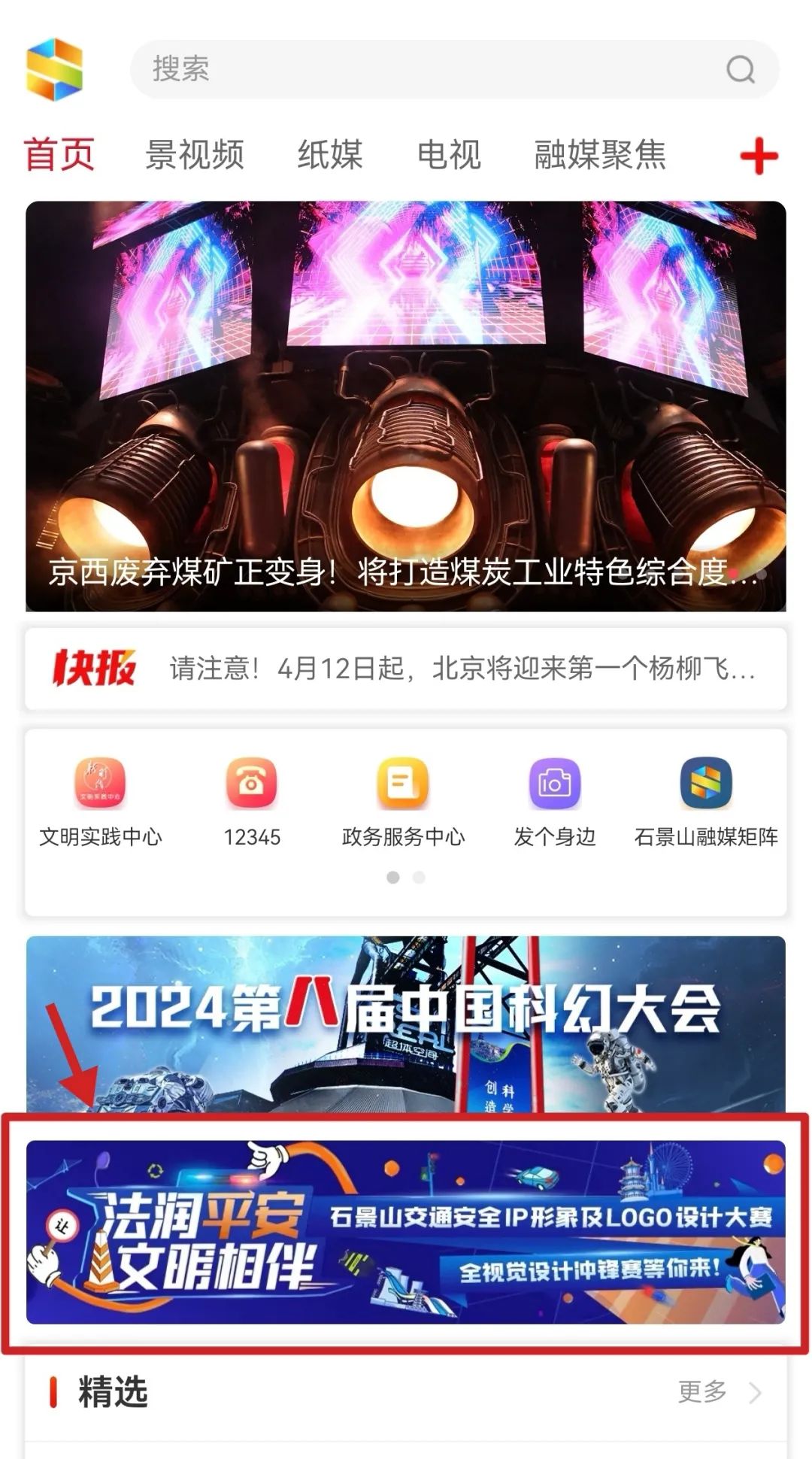The image size is (812, 1459).
Task: Open the 京西废弃煤矿 headline banner
Action: tap(406, 406)
